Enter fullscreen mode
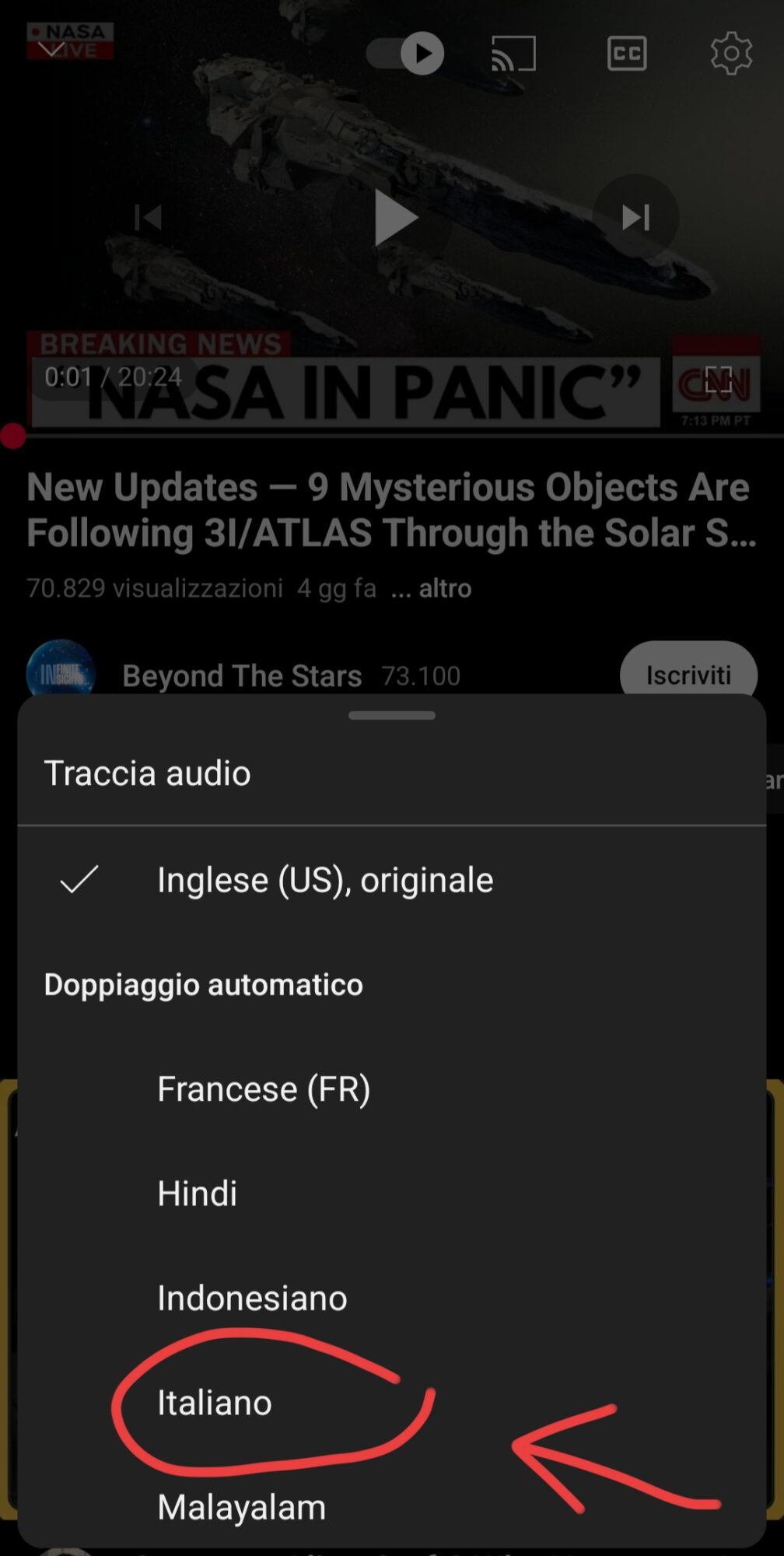Screen dimensions: 784x1556 (718, 379)
